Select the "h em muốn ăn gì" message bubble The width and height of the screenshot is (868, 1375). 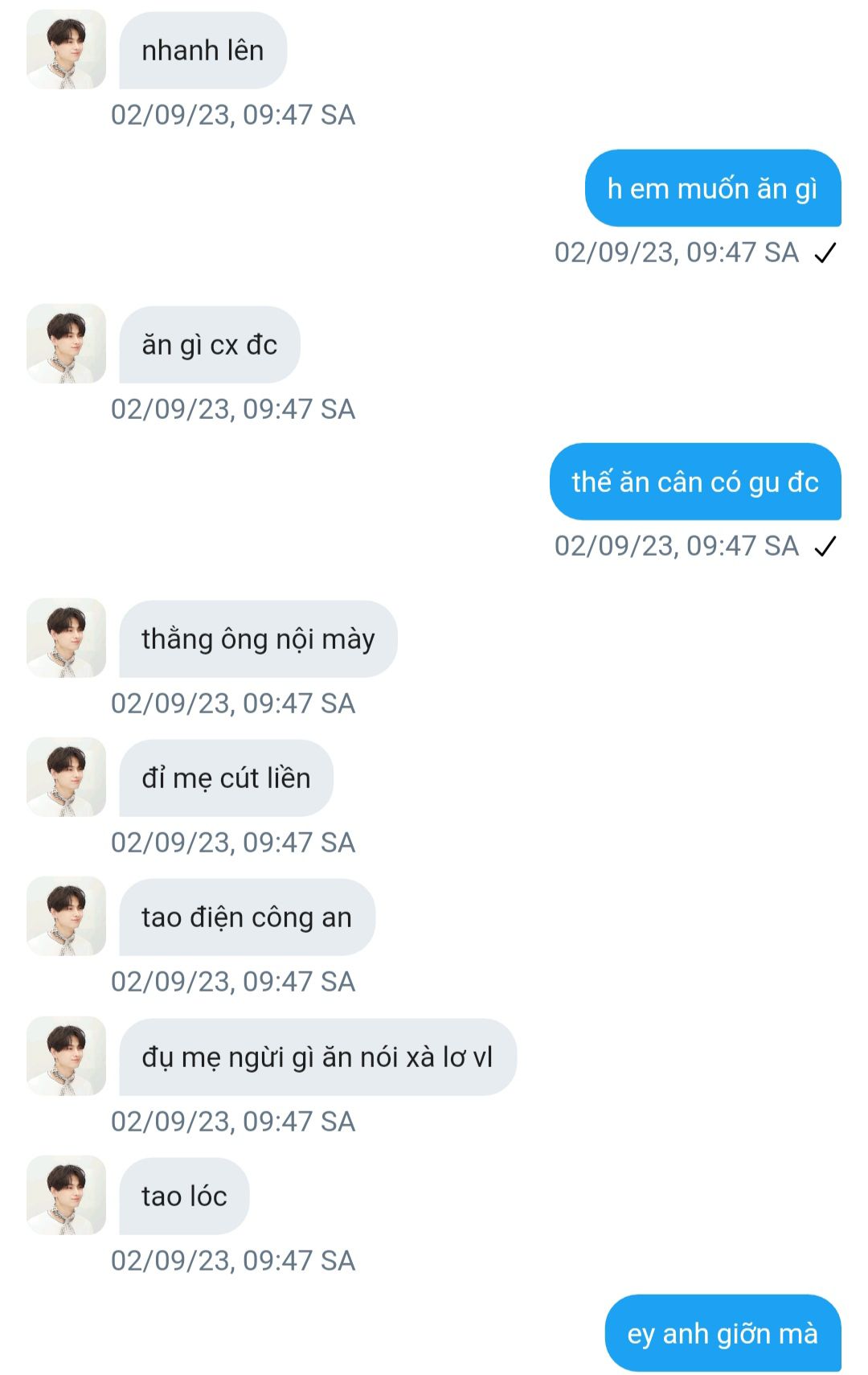(x=712, y=189)
